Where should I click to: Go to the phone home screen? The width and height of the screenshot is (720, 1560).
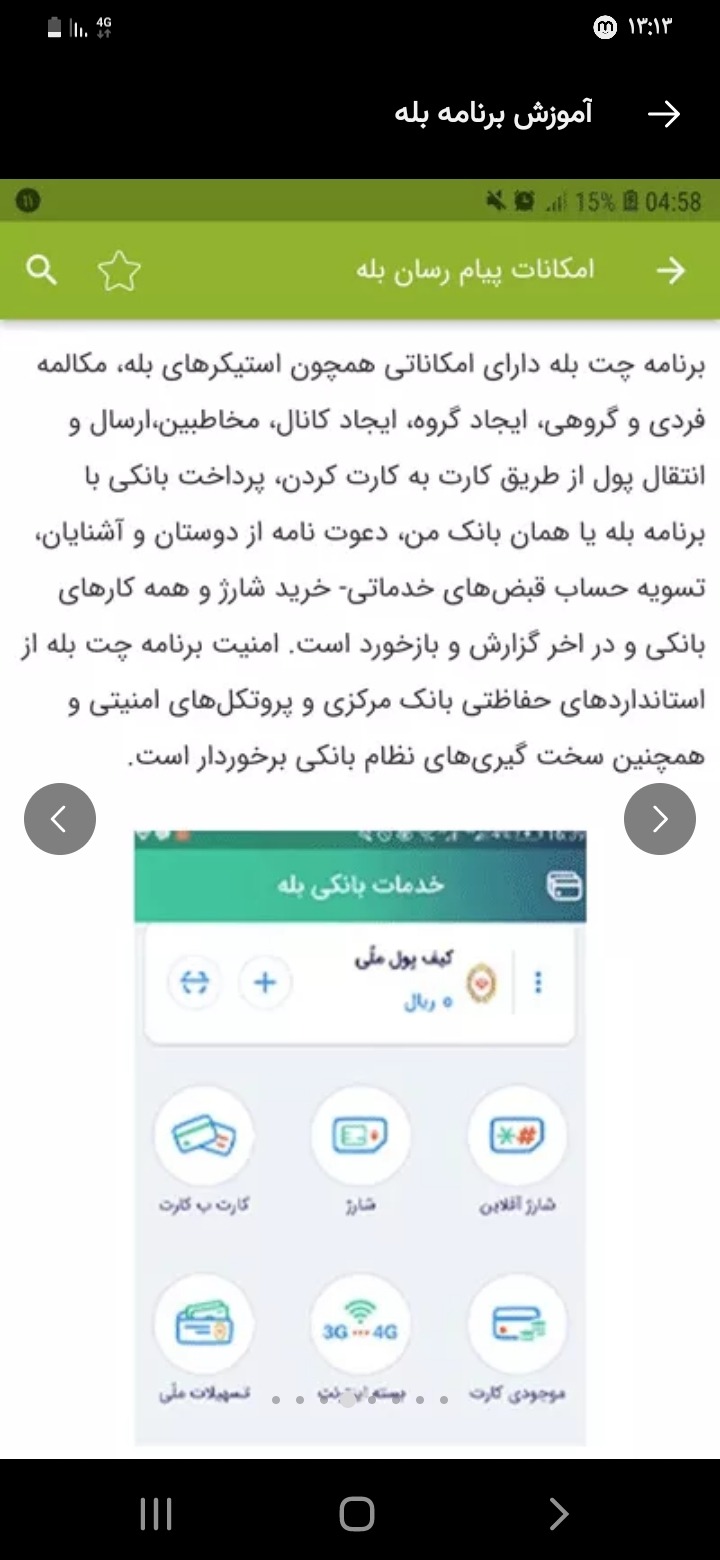tap(357, 1514)
